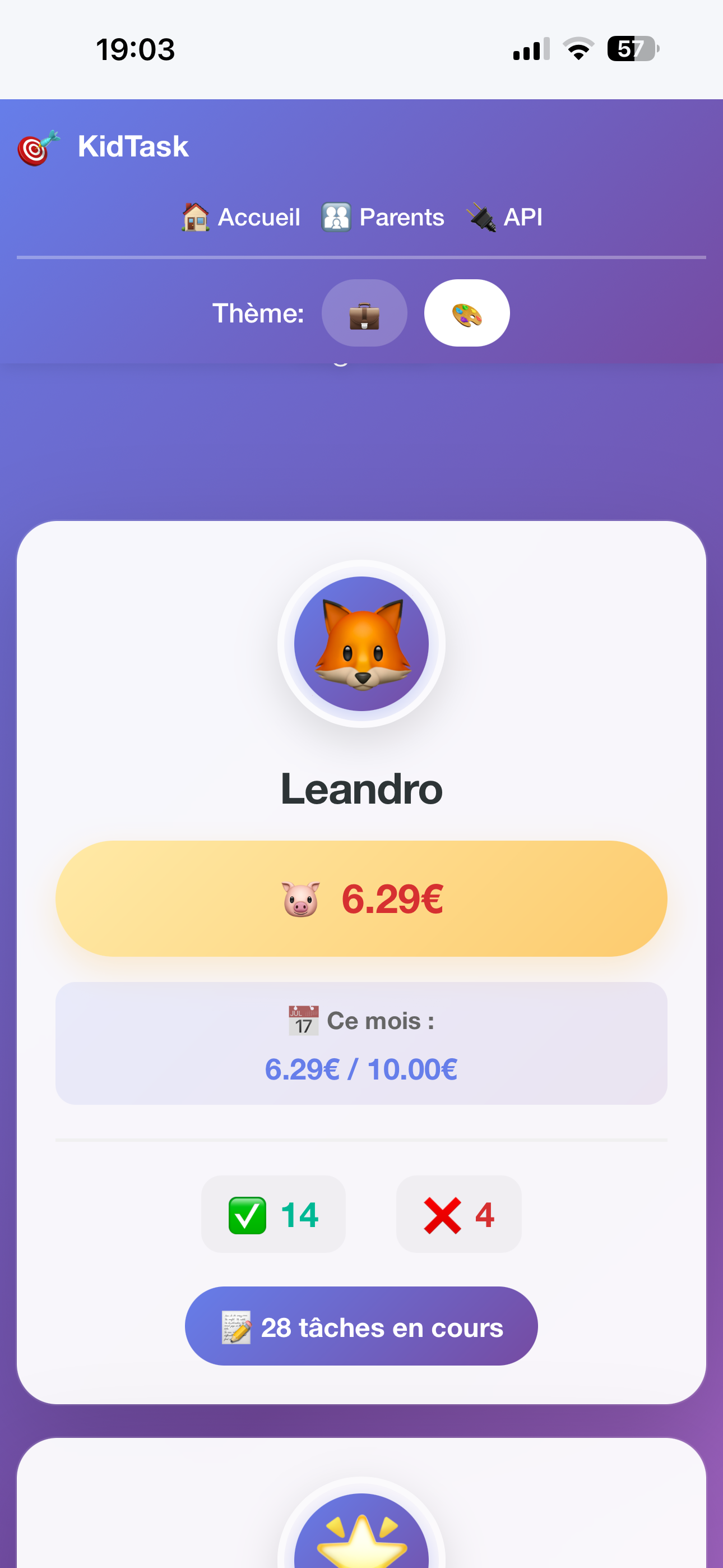The image size is (723, 1568).
Task: Select the green checkmark icon showing 14
Action: [x=248, y=1214]
